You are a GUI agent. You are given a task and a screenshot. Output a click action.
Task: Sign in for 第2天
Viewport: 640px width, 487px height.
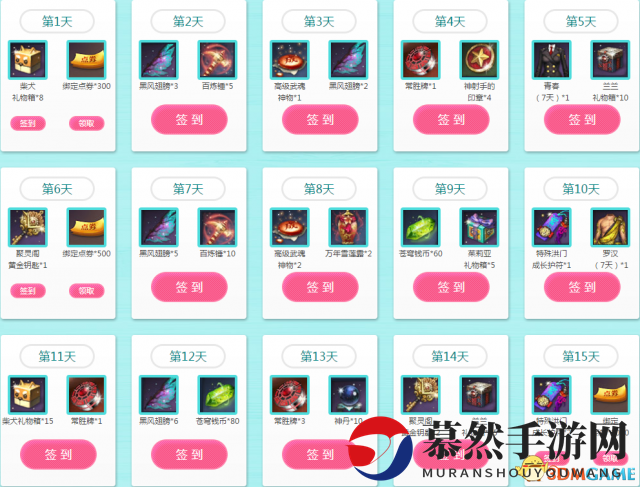point(189,119)
